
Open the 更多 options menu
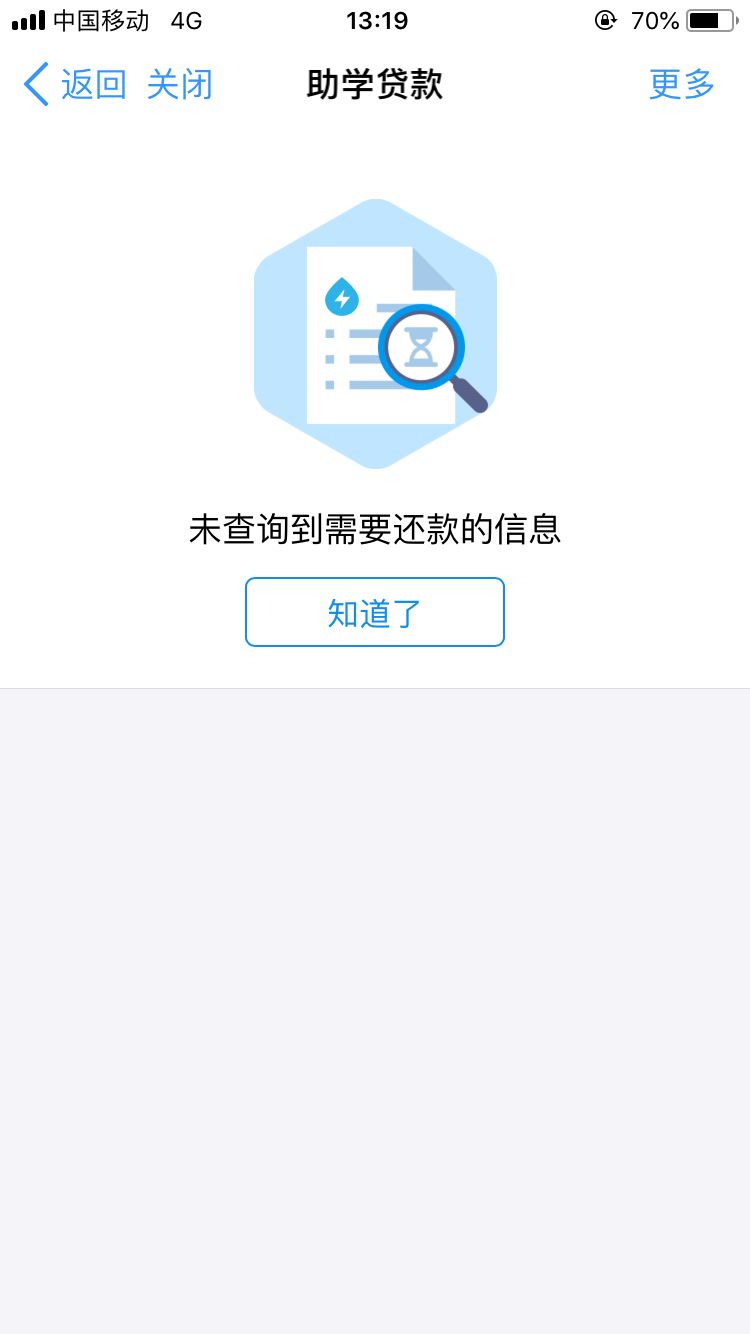[681, 85]
